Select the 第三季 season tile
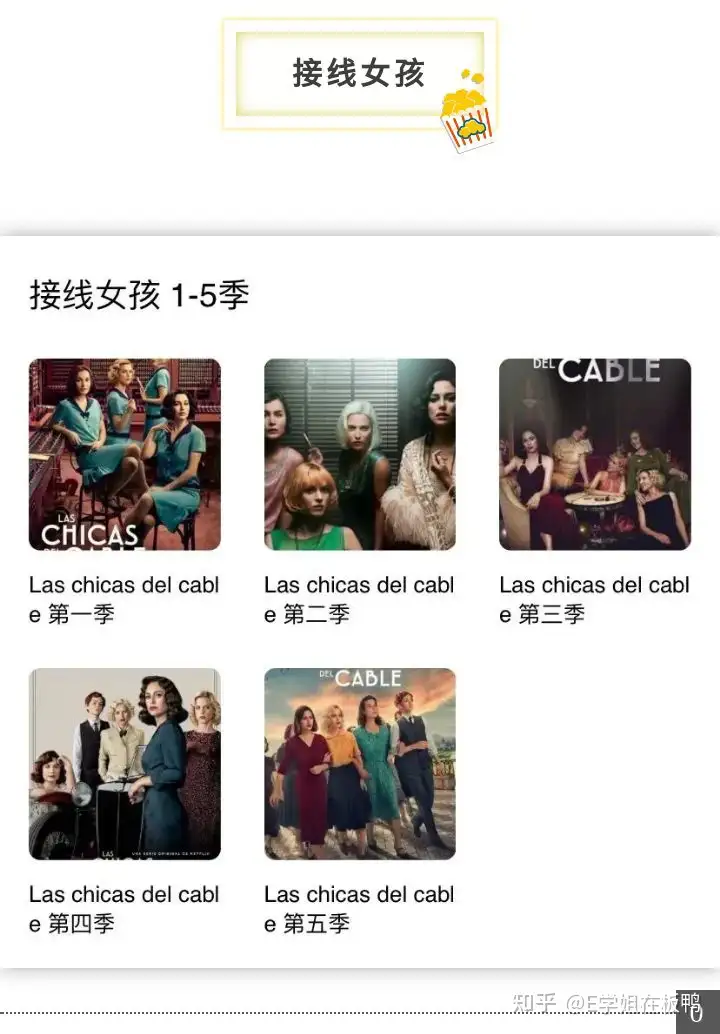This screenshot has height=1034, width=720. coord(595,455)
